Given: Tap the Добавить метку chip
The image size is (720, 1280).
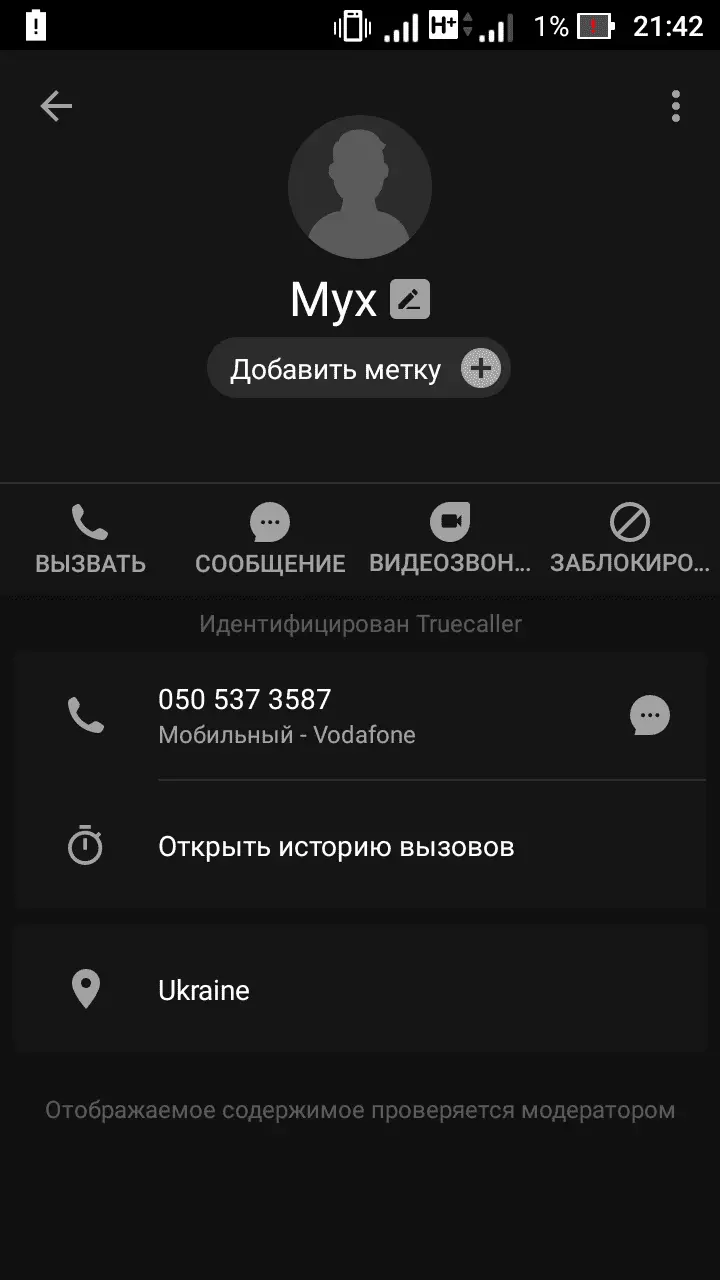Looking at the screenshot, I should point(358,369).
